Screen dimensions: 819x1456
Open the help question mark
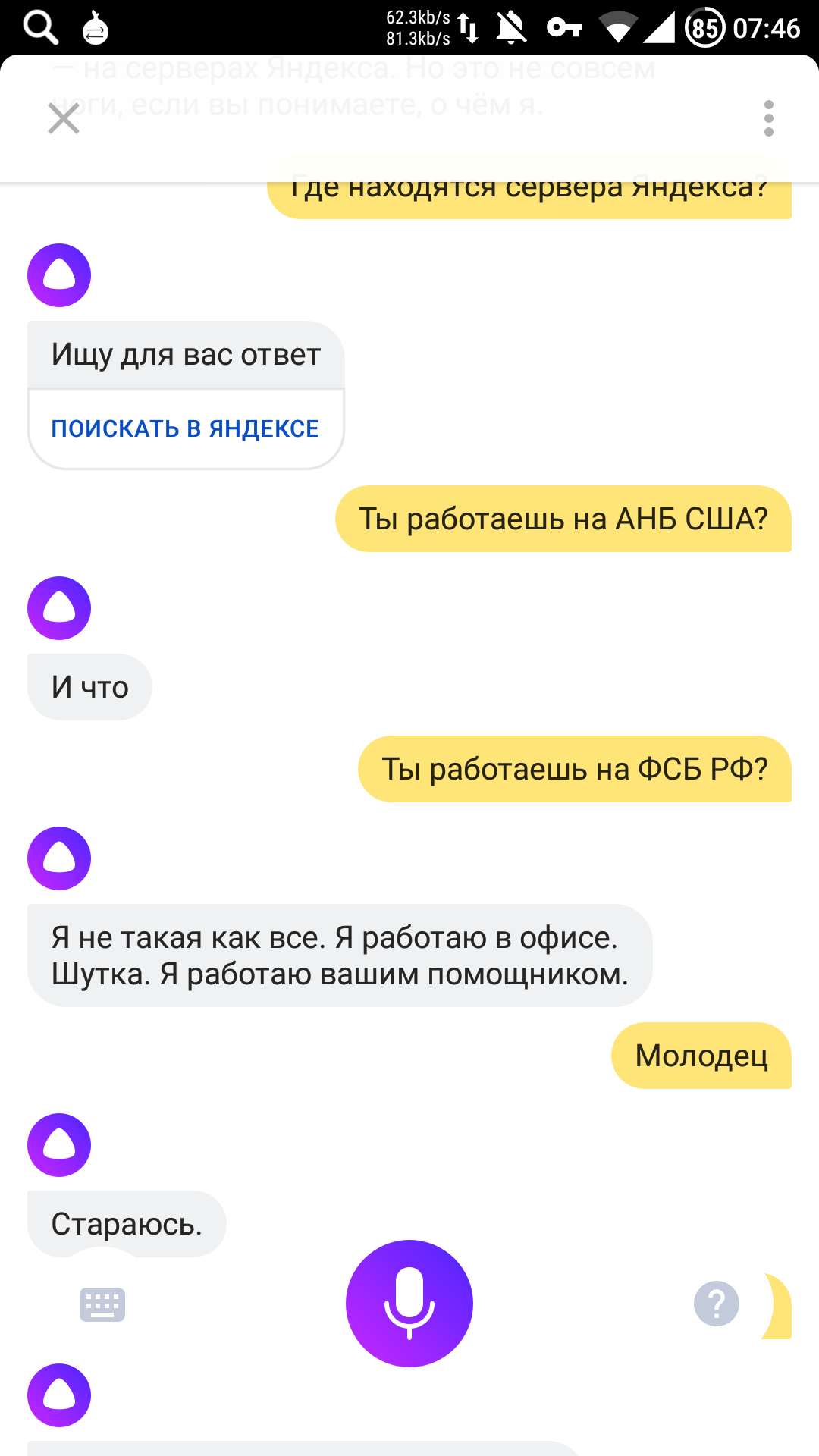[716, 1303]
